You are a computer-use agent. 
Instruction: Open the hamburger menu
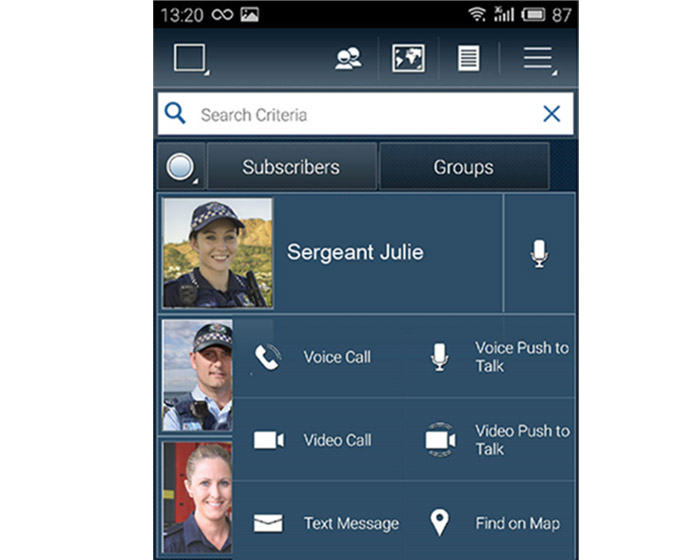click(x=538, y=59)
